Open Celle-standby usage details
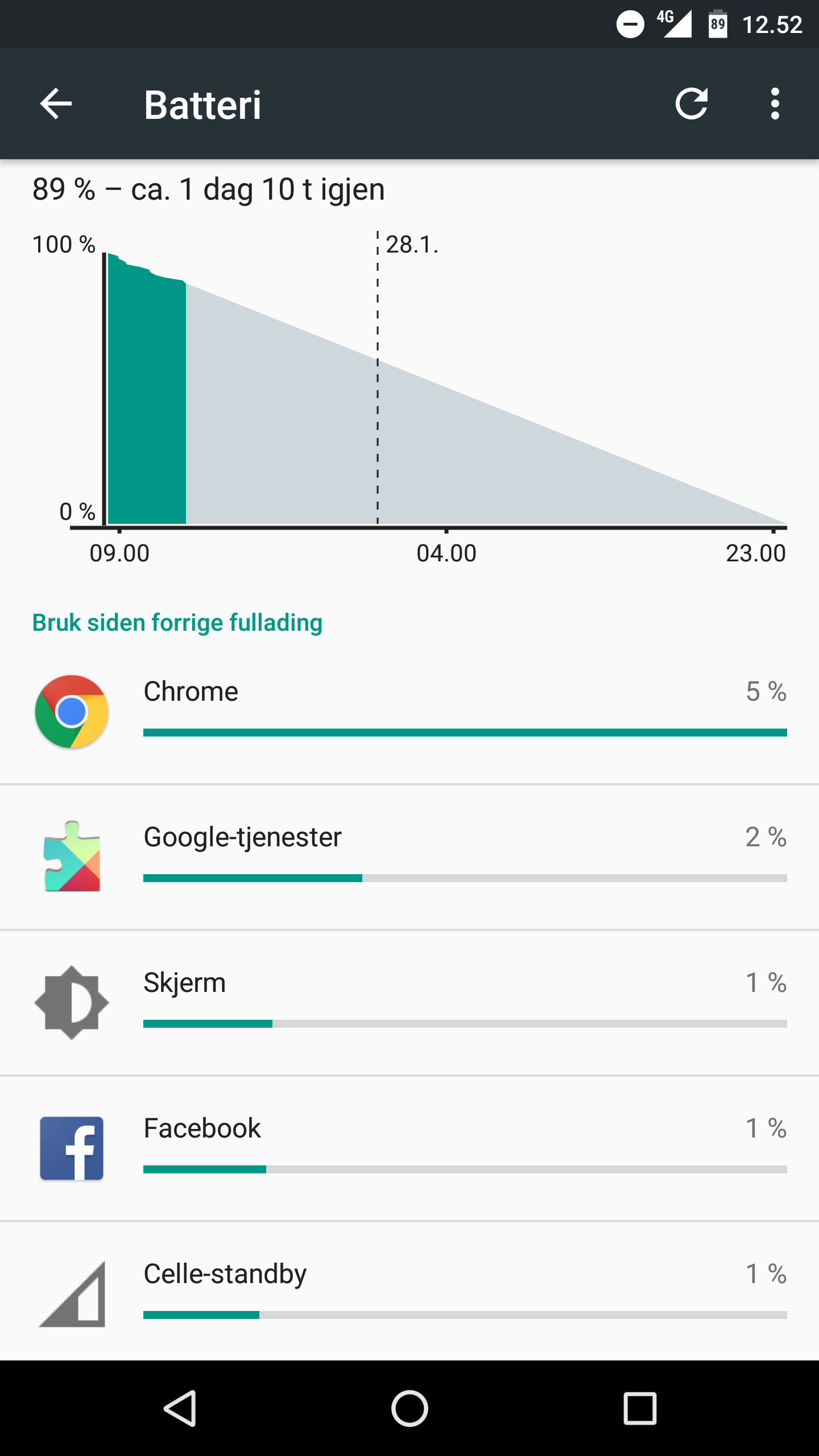 point(409,1292)
